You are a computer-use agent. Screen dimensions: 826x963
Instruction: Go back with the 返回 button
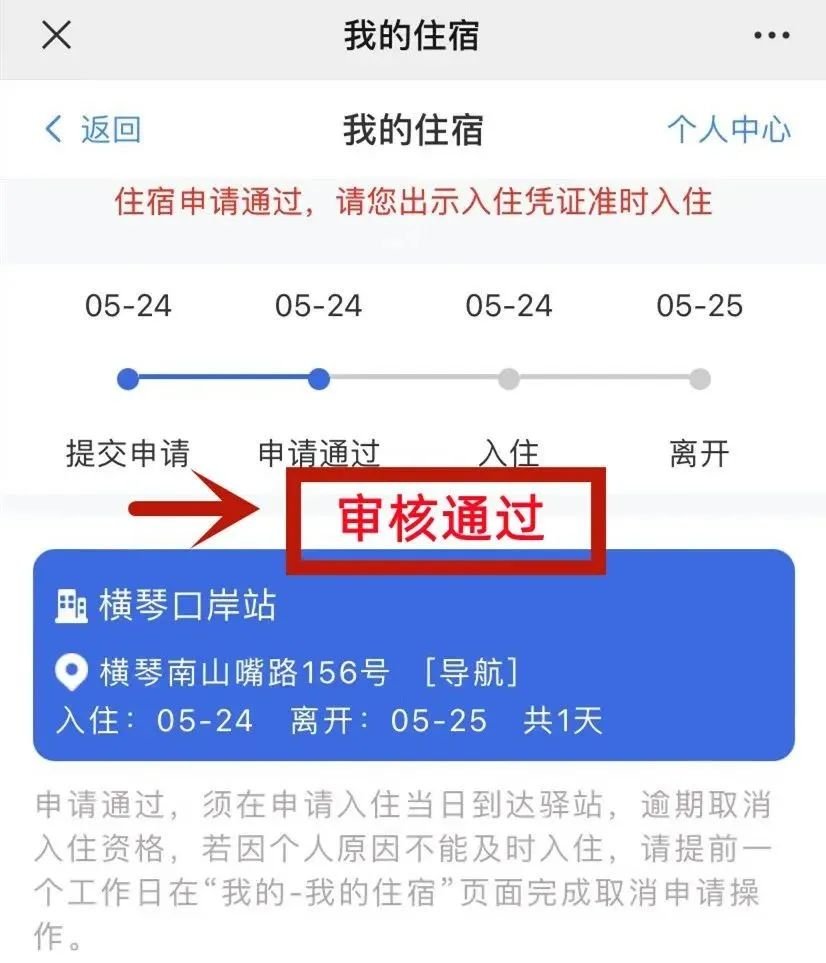pos(94,129)
